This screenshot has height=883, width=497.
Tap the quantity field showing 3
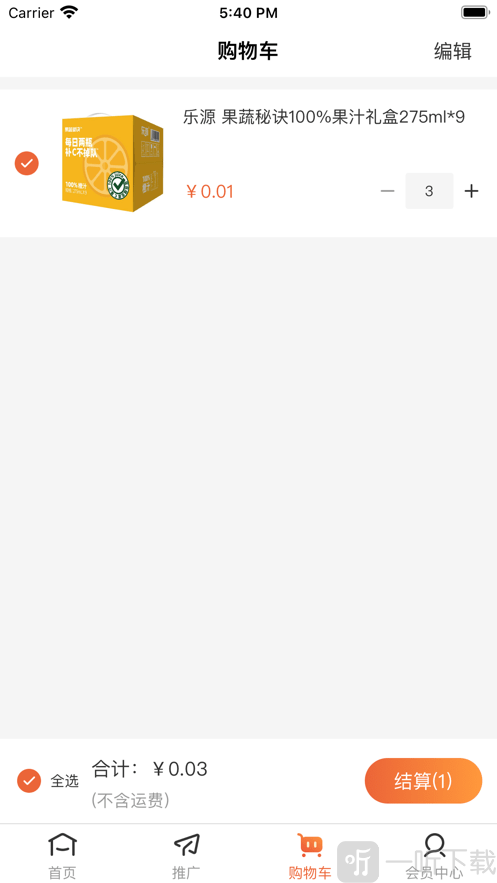pos(429,191)
